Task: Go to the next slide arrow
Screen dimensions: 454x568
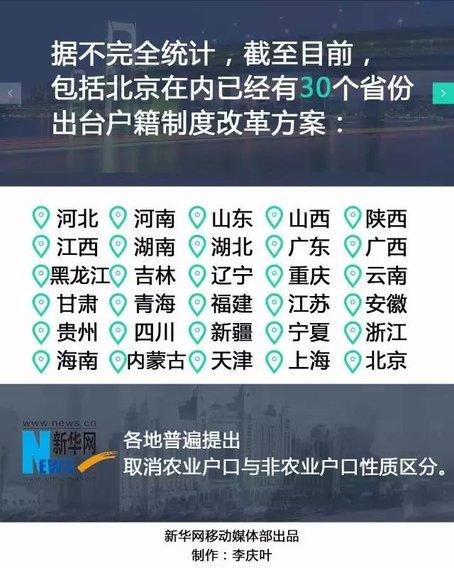Action: tap(443, 93)
